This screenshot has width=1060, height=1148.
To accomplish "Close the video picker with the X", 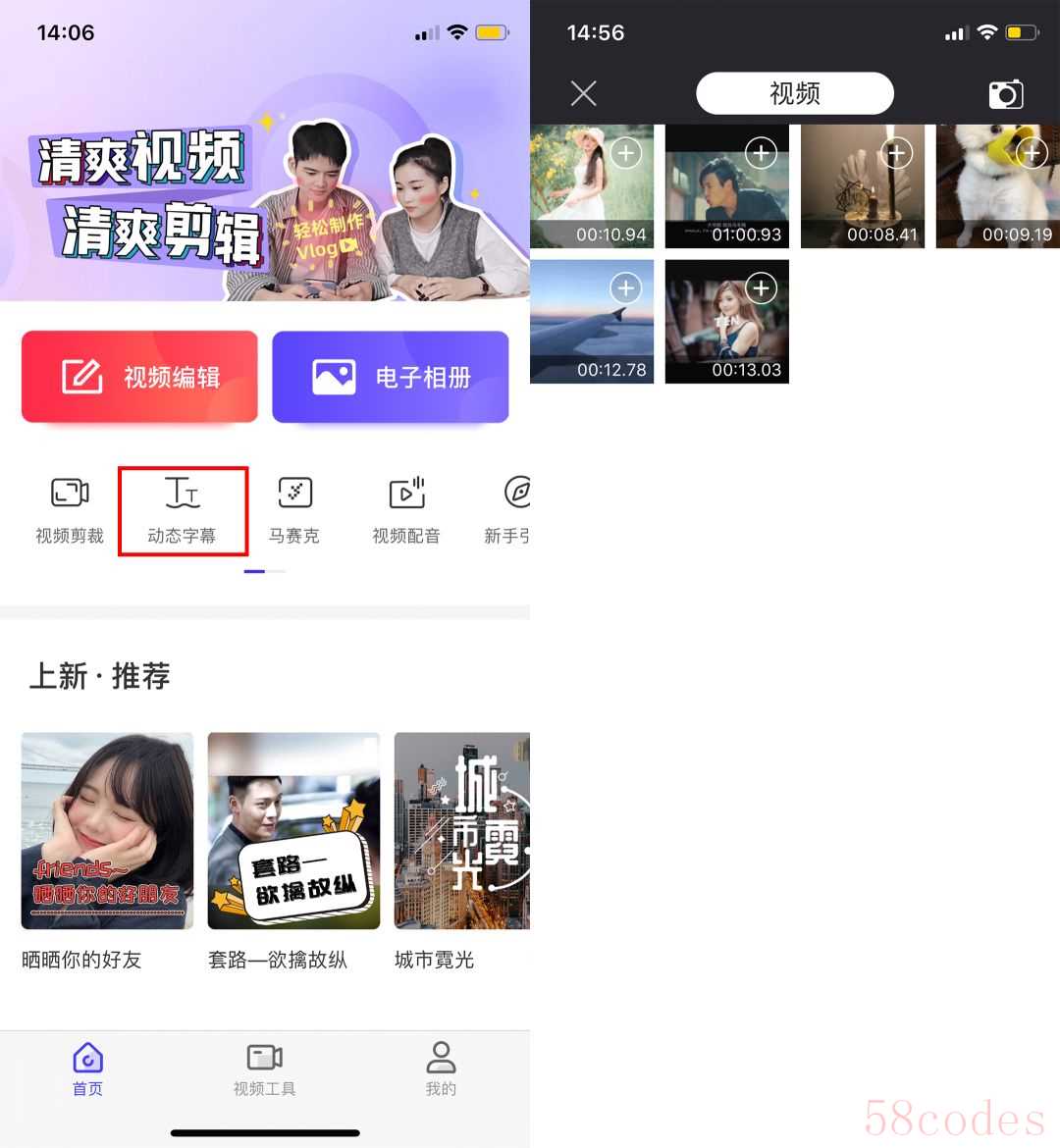I will [584, 94].
